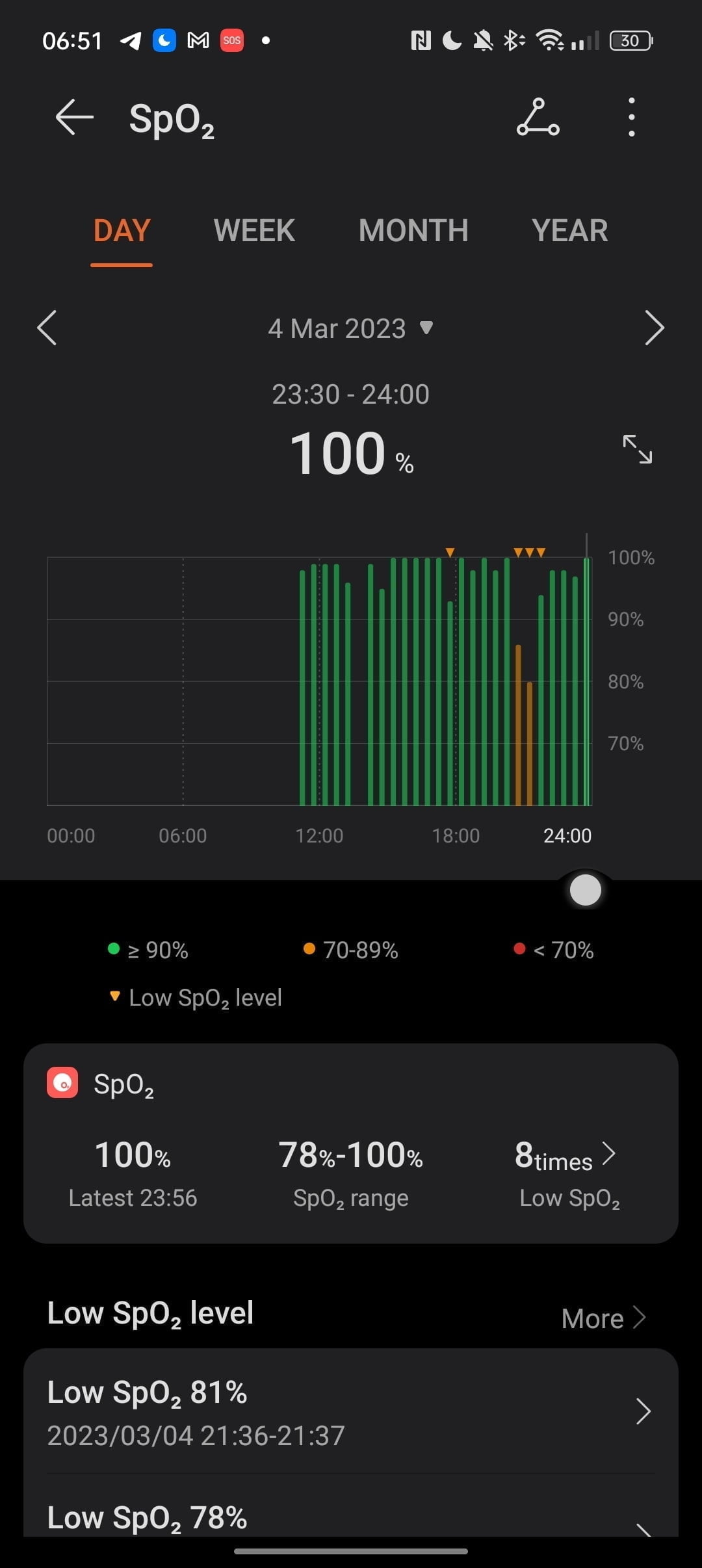
Task: Switch to the WEEK tab
Action: coord(254,231)
